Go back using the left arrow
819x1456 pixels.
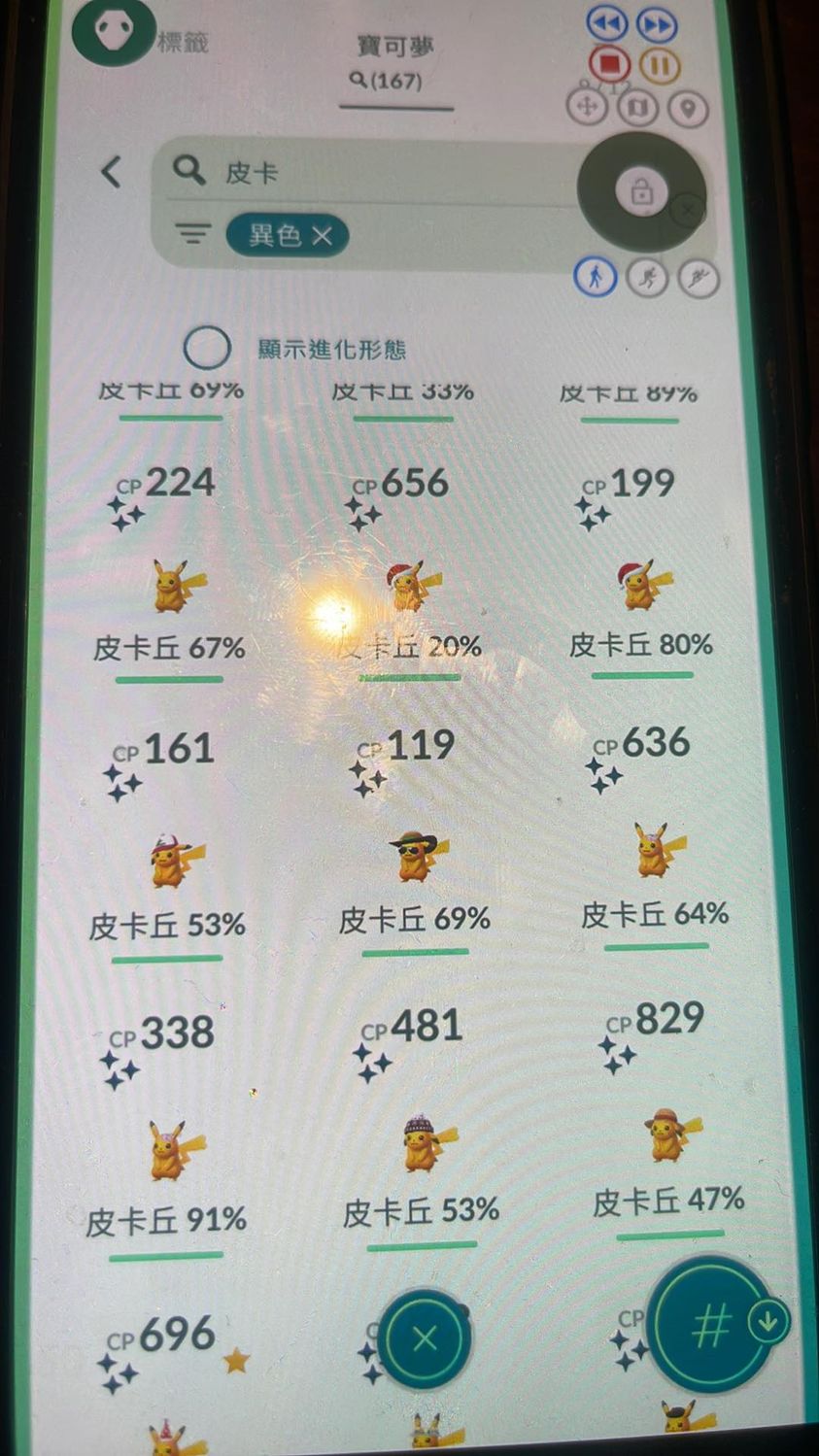point(111,172)
